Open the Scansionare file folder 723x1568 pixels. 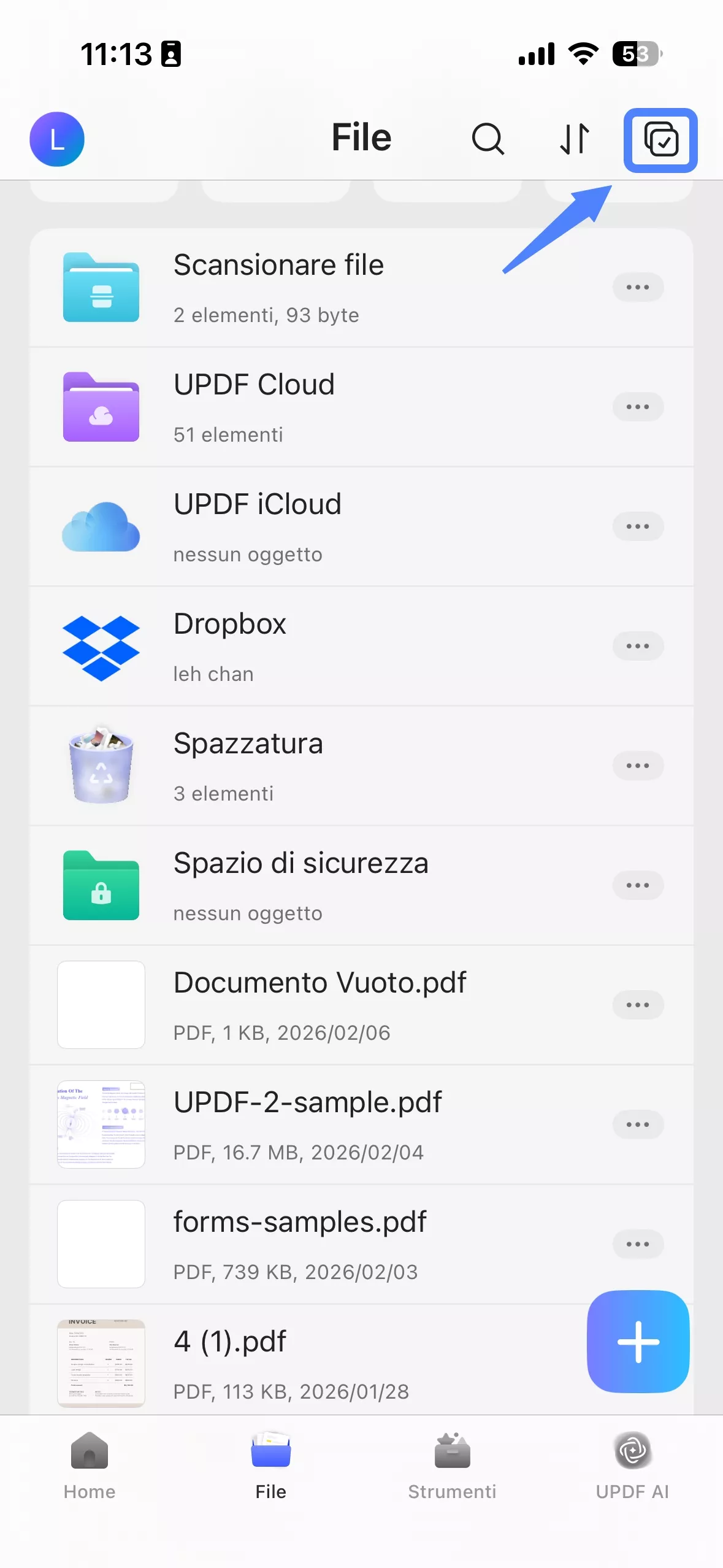coord(101,287)
